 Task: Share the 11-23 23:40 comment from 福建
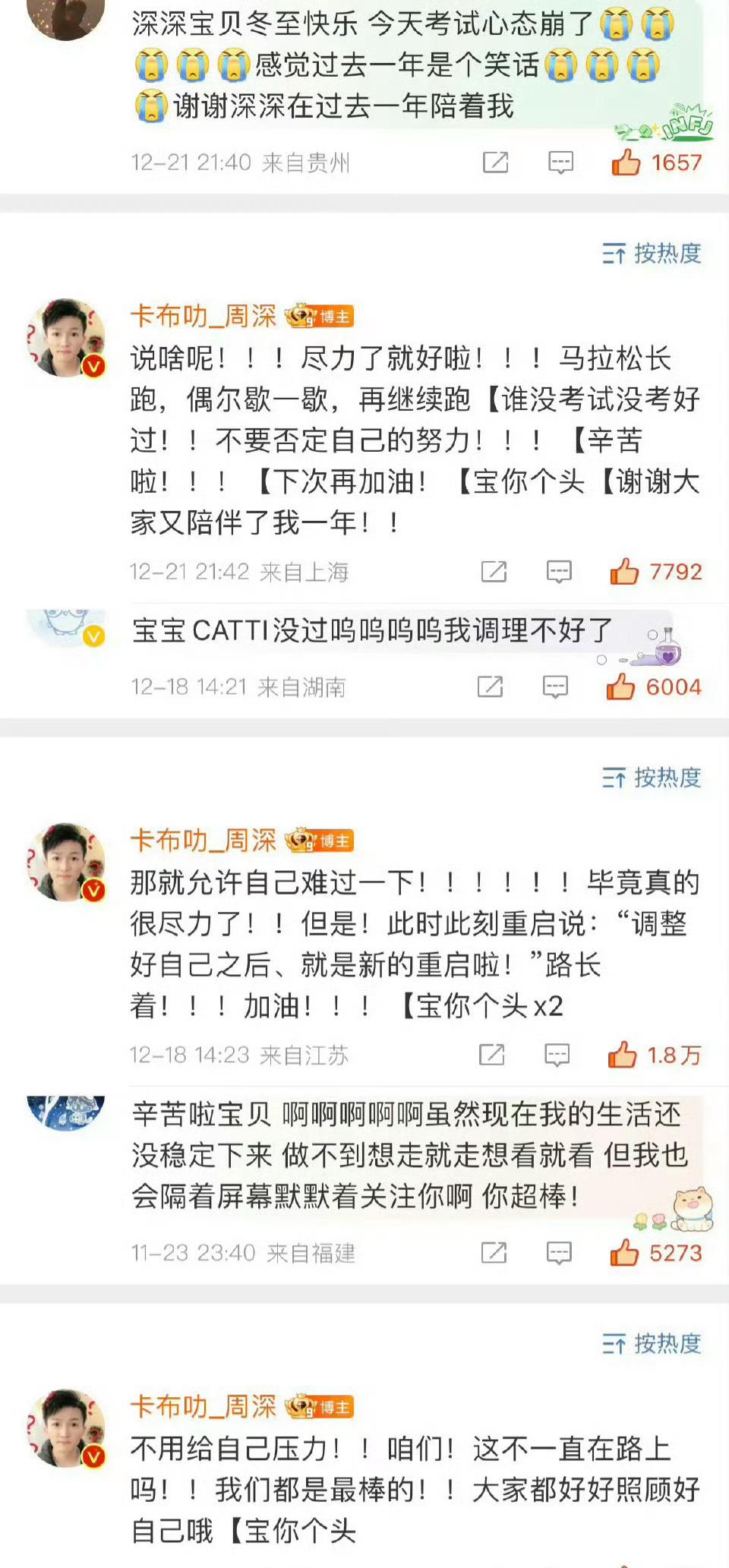click(x=494, y=1252)
